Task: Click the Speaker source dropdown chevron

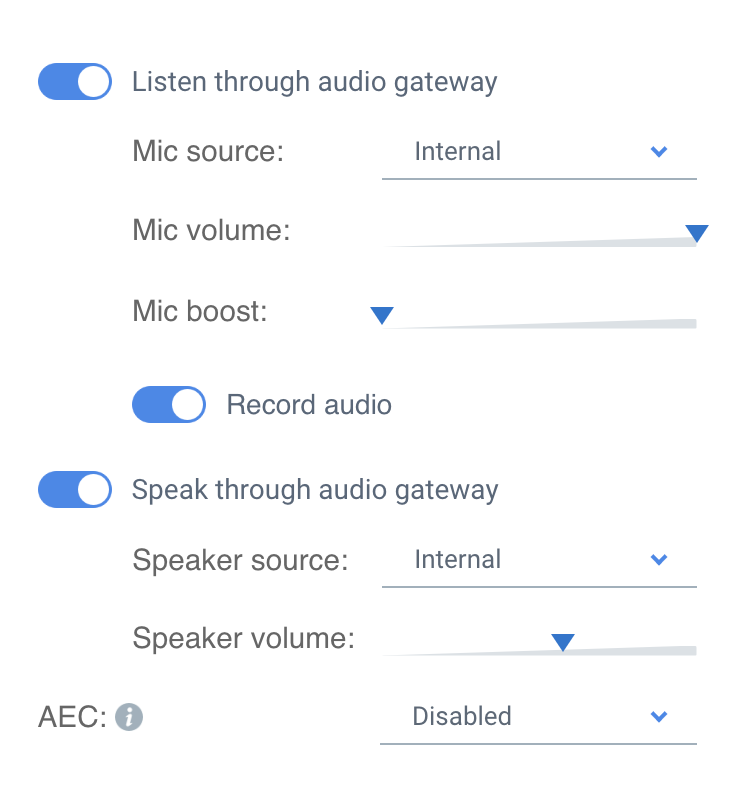Action: (x=658, y=560)
